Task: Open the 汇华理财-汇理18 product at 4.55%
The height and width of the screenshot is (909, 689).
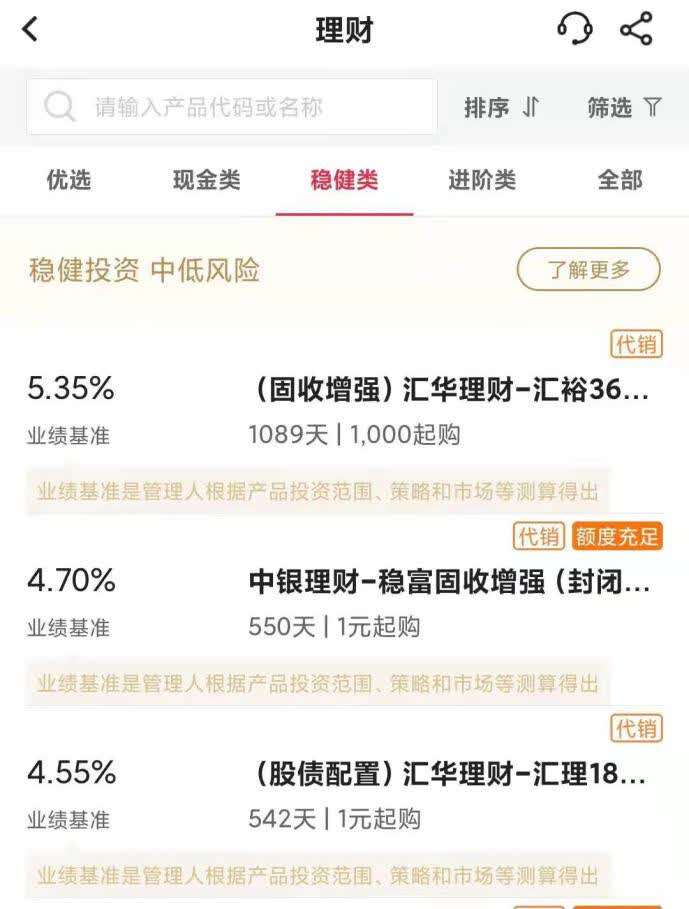Action: [x=448, y=774]
